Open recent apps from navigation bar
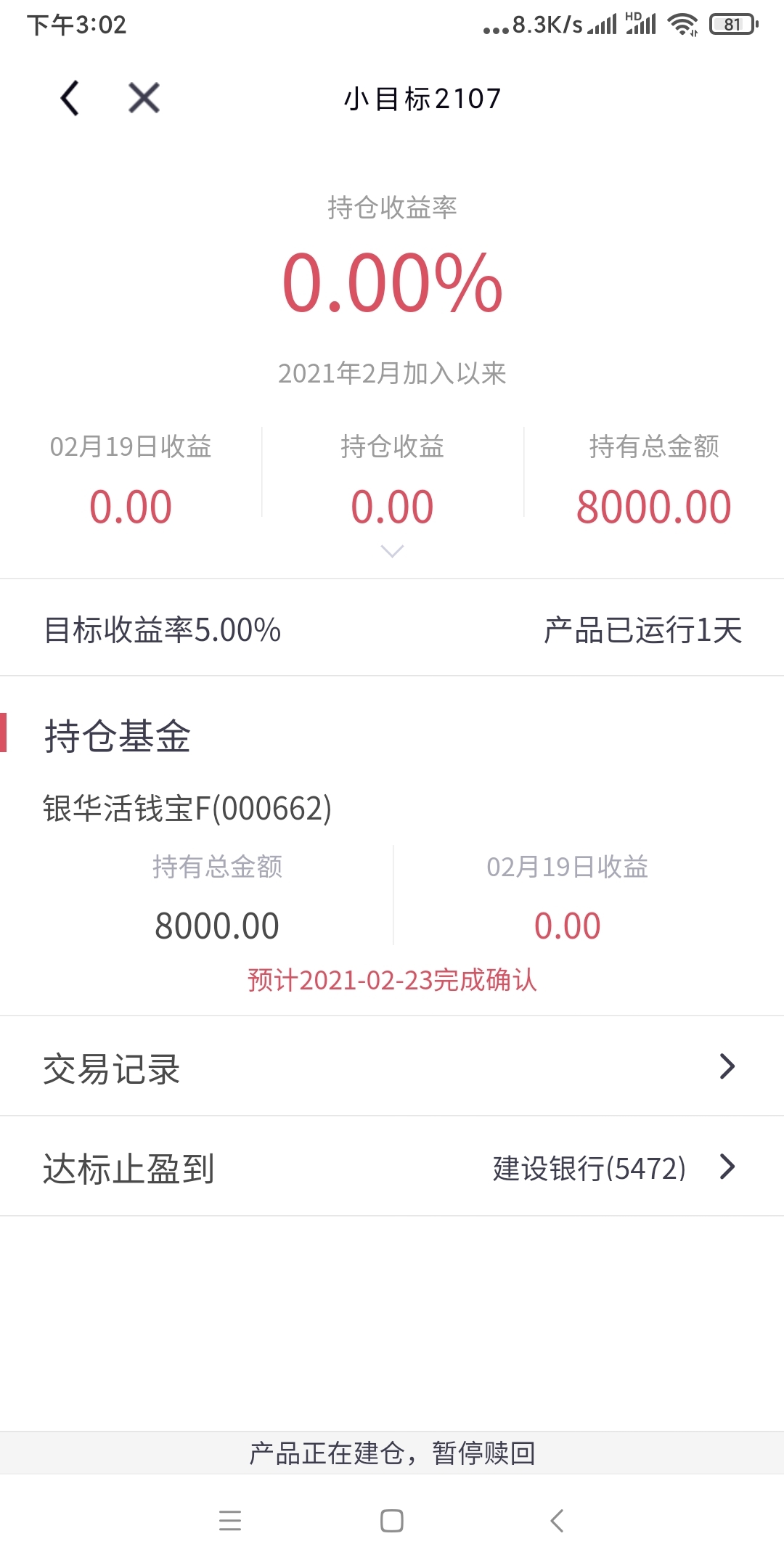This screenshot has width=784, height=1568. (x=230, y=1521)
